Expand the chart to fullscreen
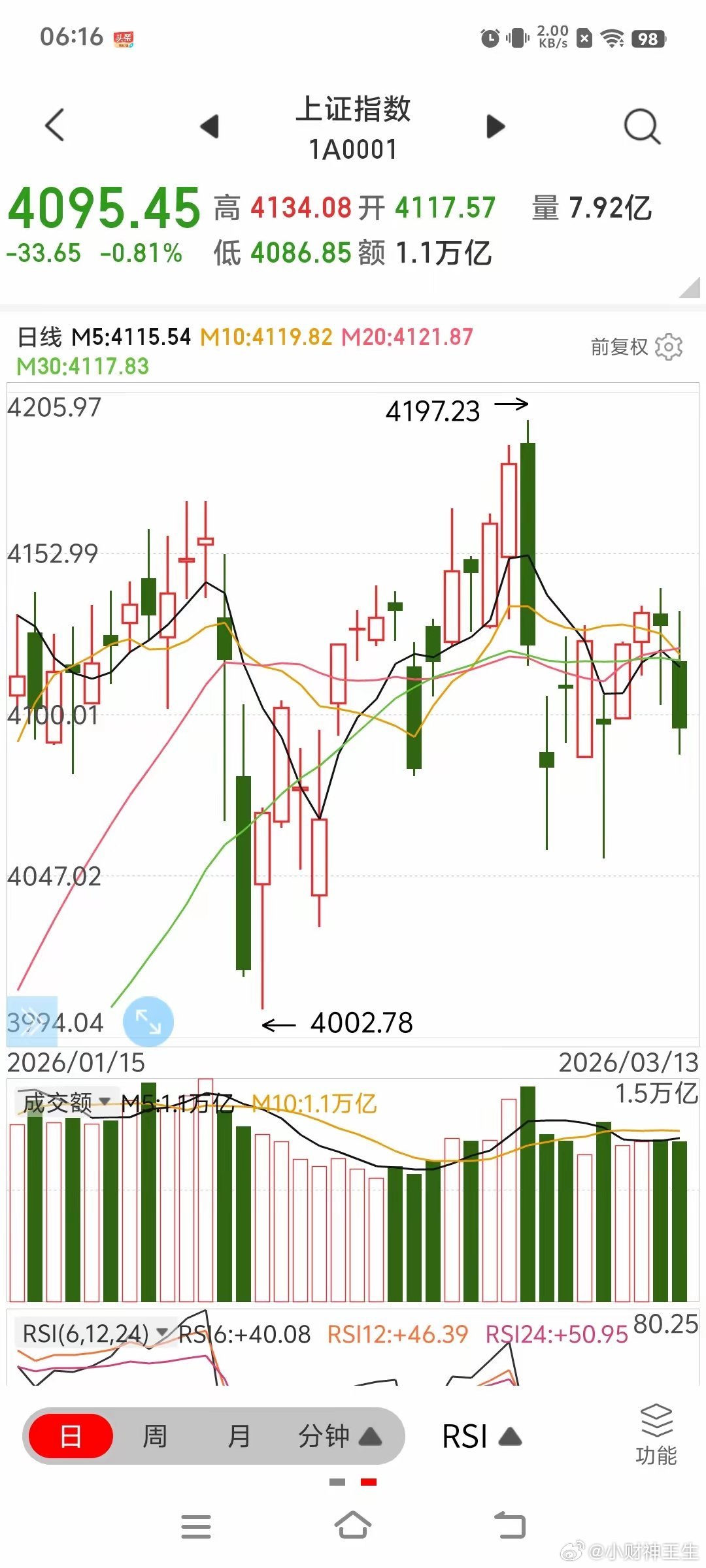This screenshot has height=1568, width=706. coord(148,1021)
